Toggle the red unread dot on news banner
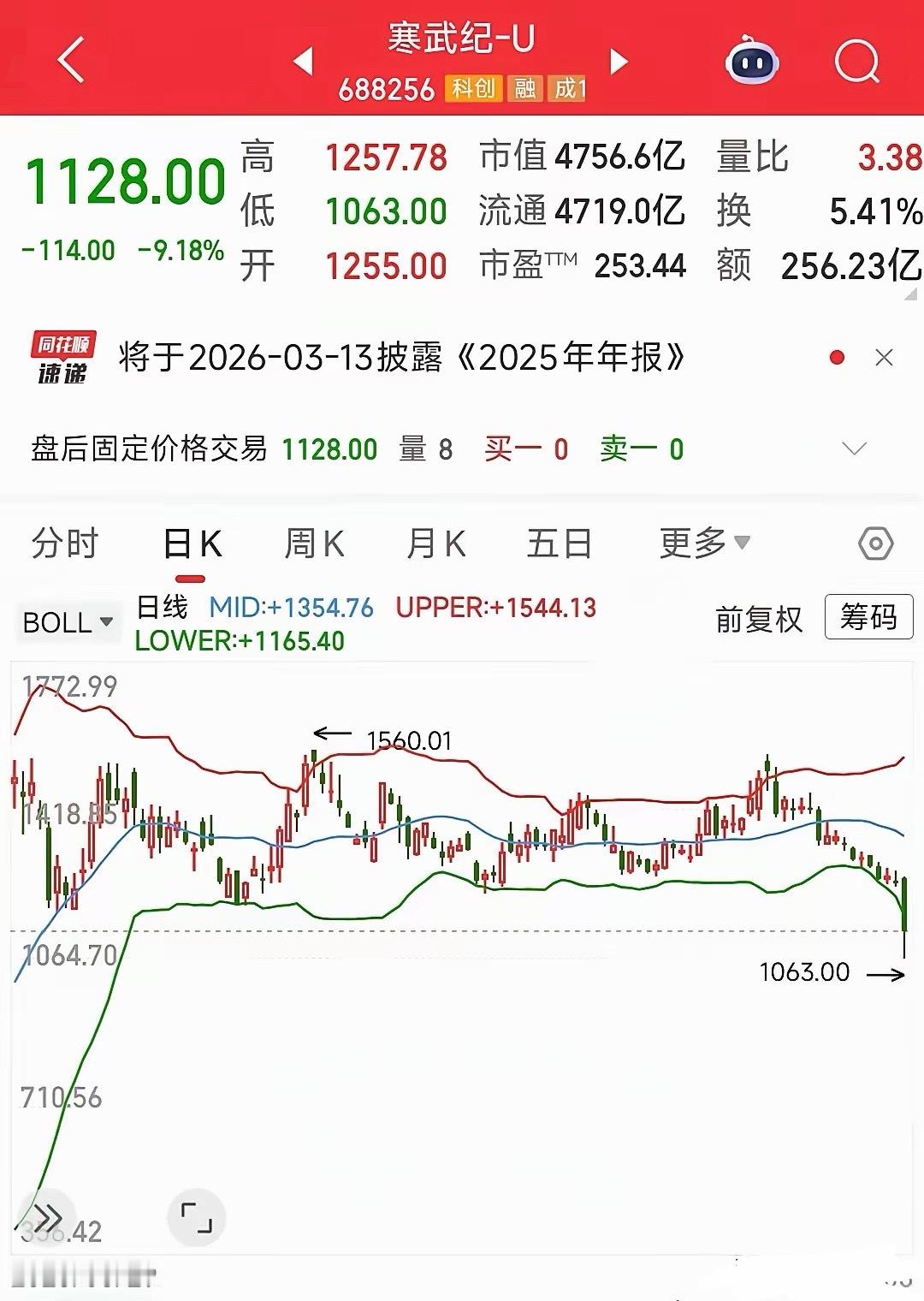 click(835, 357)
